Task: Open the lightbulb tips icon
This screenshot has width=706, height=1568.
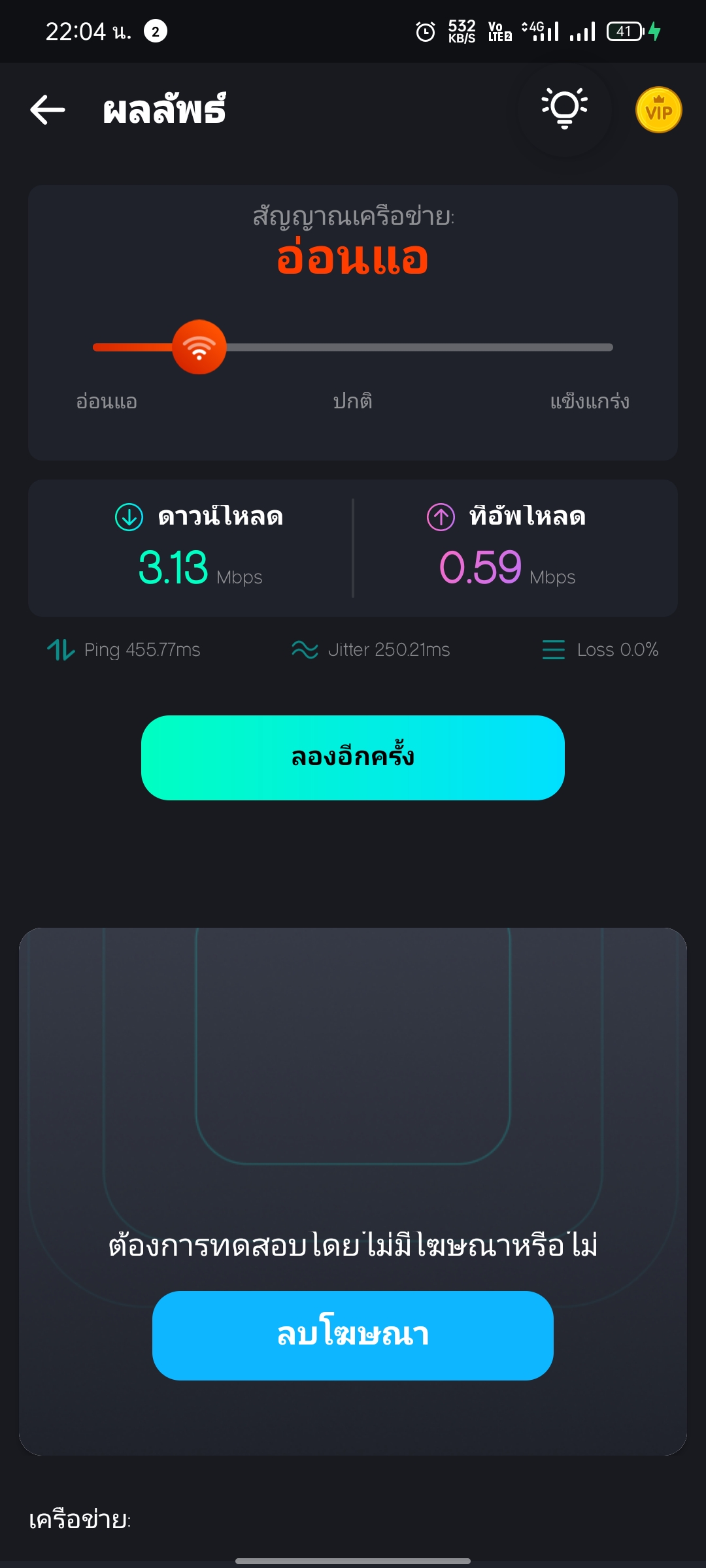Action: (565, 109)
